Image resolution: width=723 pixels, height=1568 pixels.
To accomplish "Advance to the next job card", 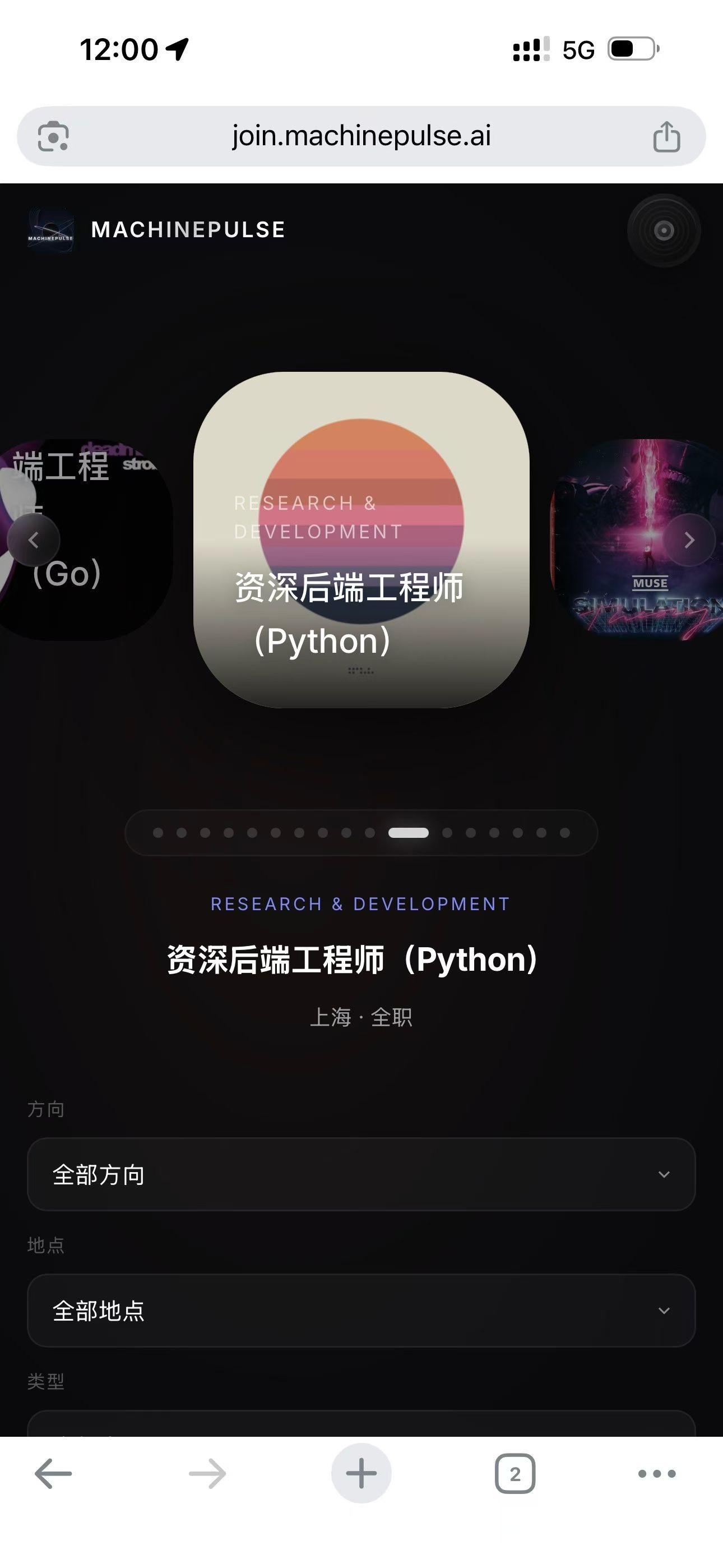I will (689, 540).
